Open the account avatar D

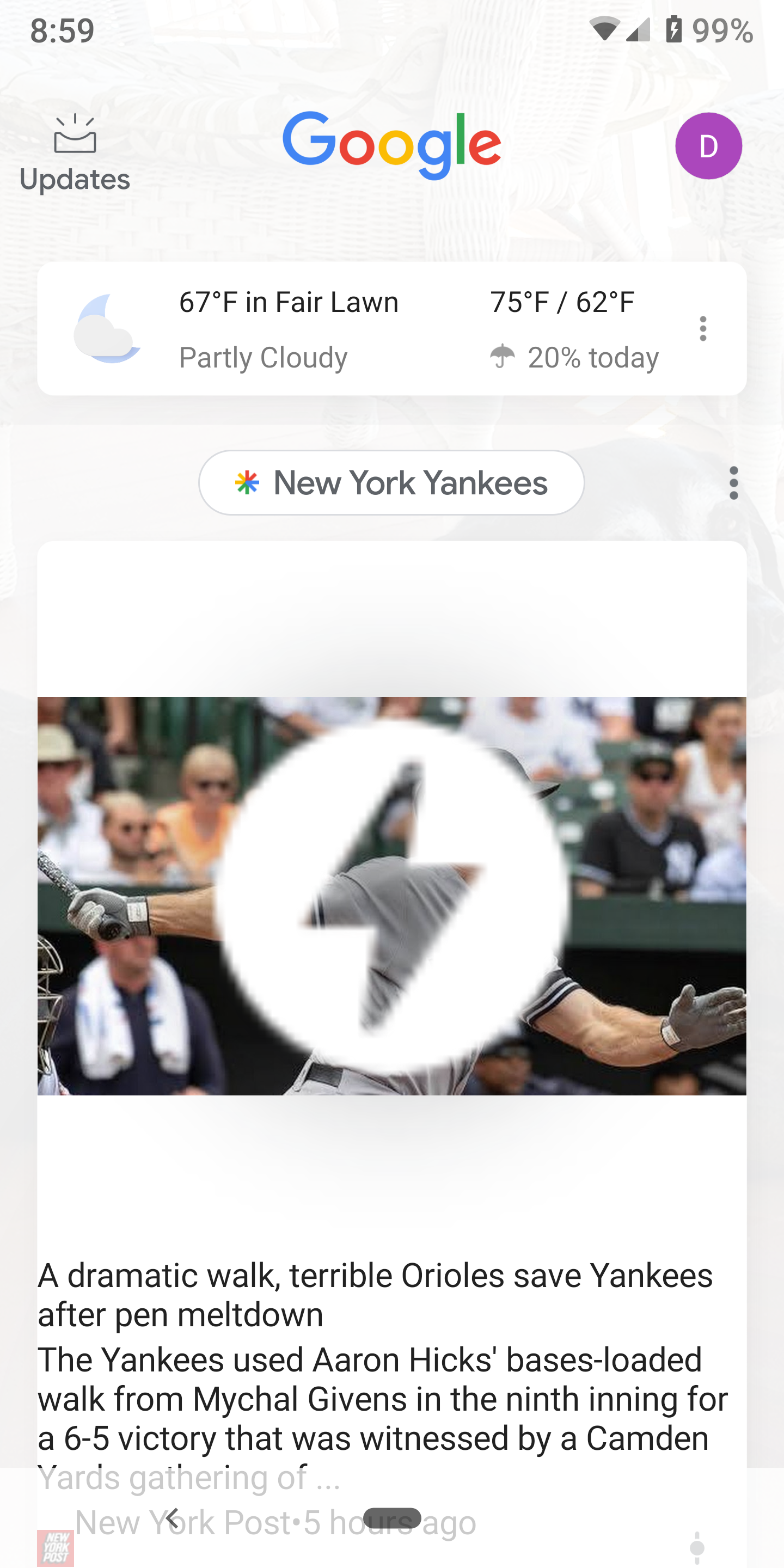click(x=708, y=146)
